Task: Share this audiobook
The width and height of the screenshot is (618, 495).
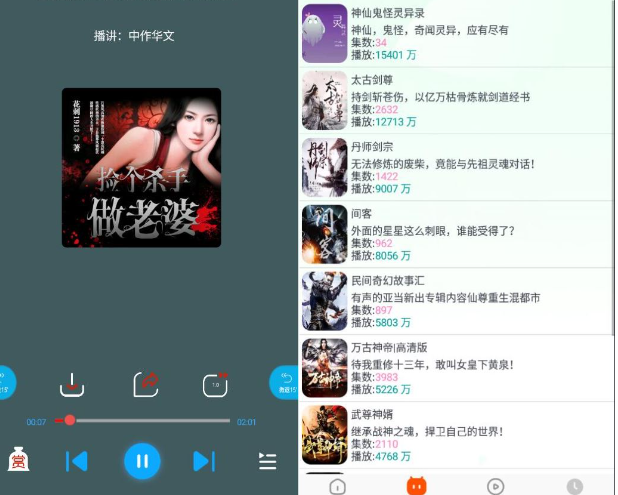Action: (x=146, y=384)
